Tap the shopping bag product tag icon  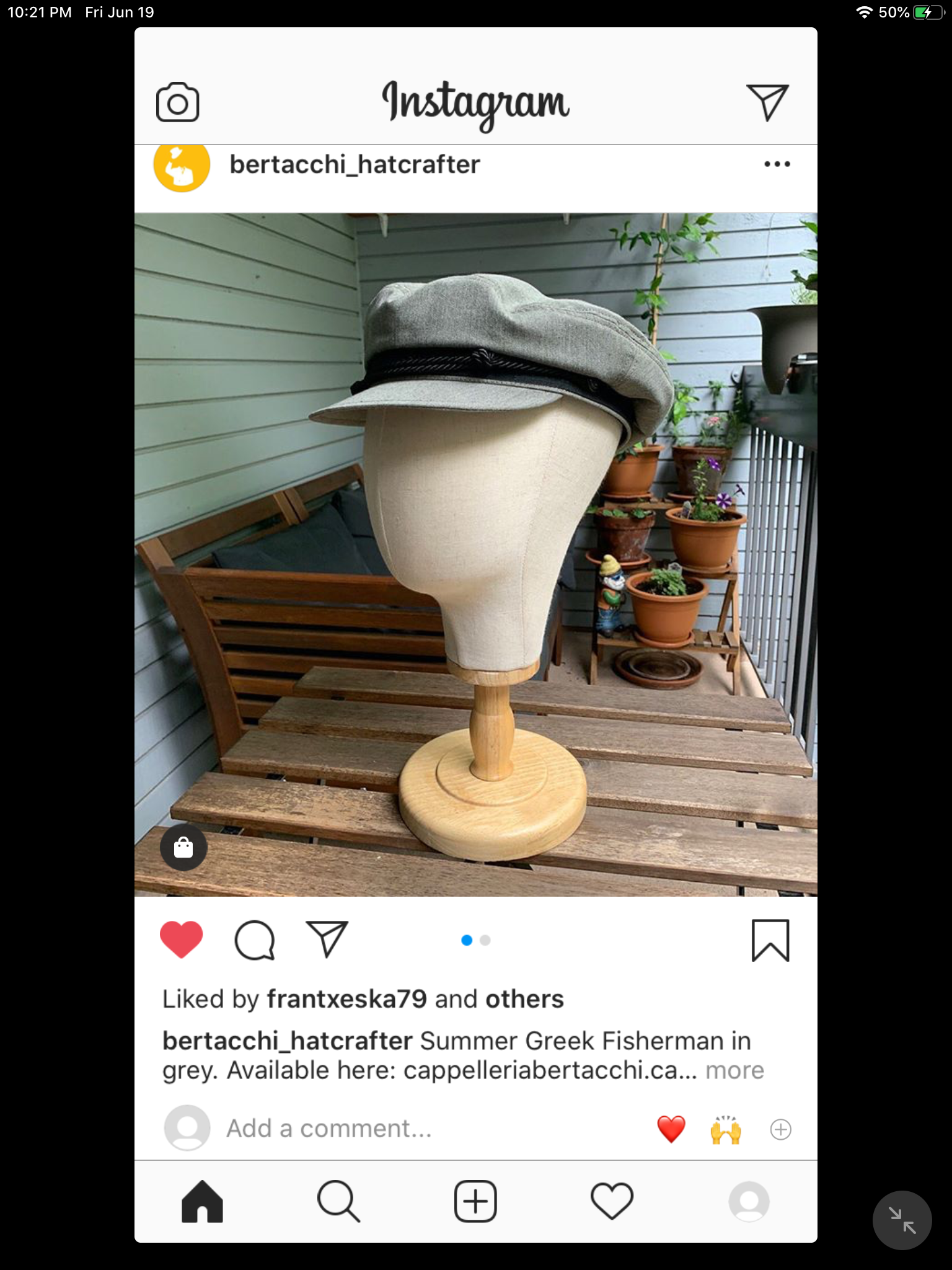point(183,847)
